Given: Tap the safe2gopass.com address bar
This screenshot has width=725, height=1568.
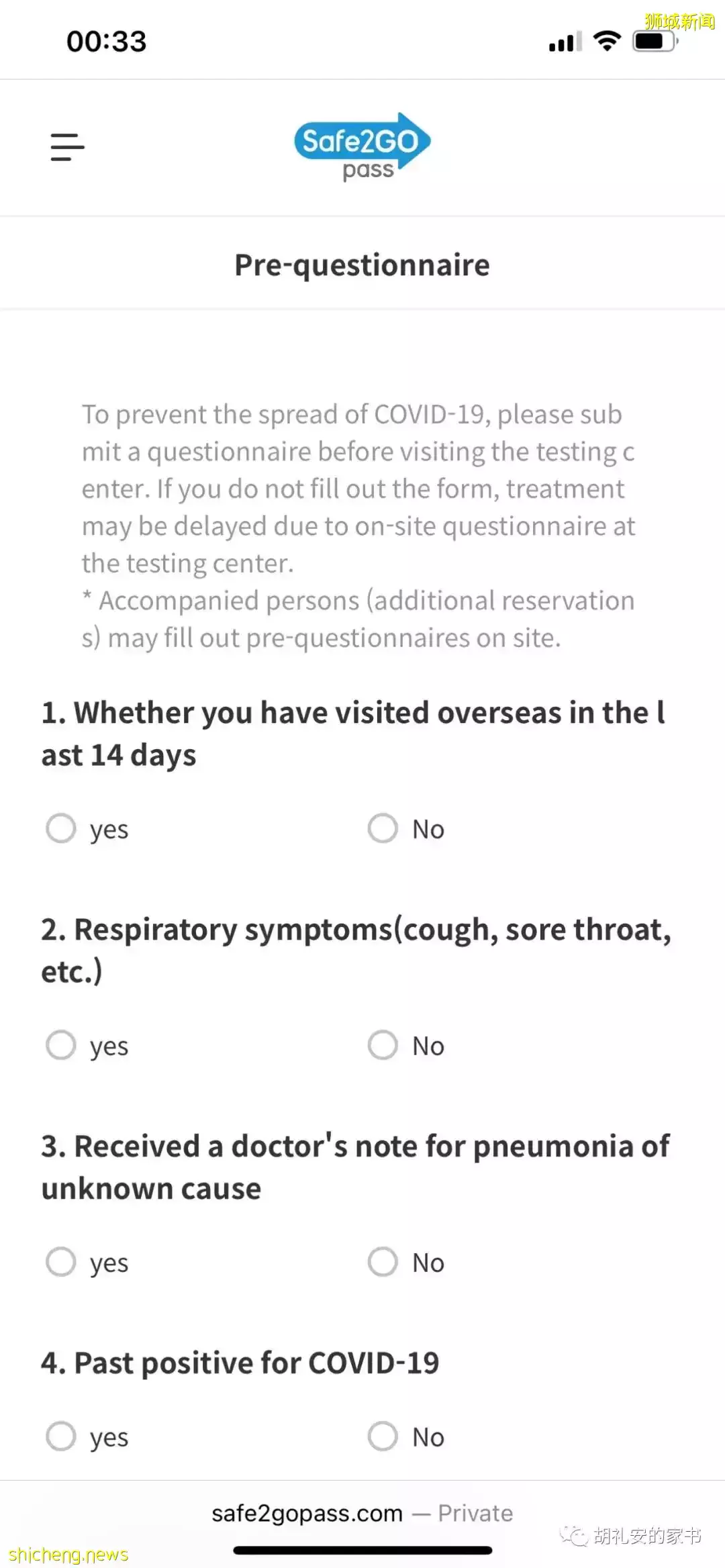Looking at the screenshot, I should coord(362,1514).
